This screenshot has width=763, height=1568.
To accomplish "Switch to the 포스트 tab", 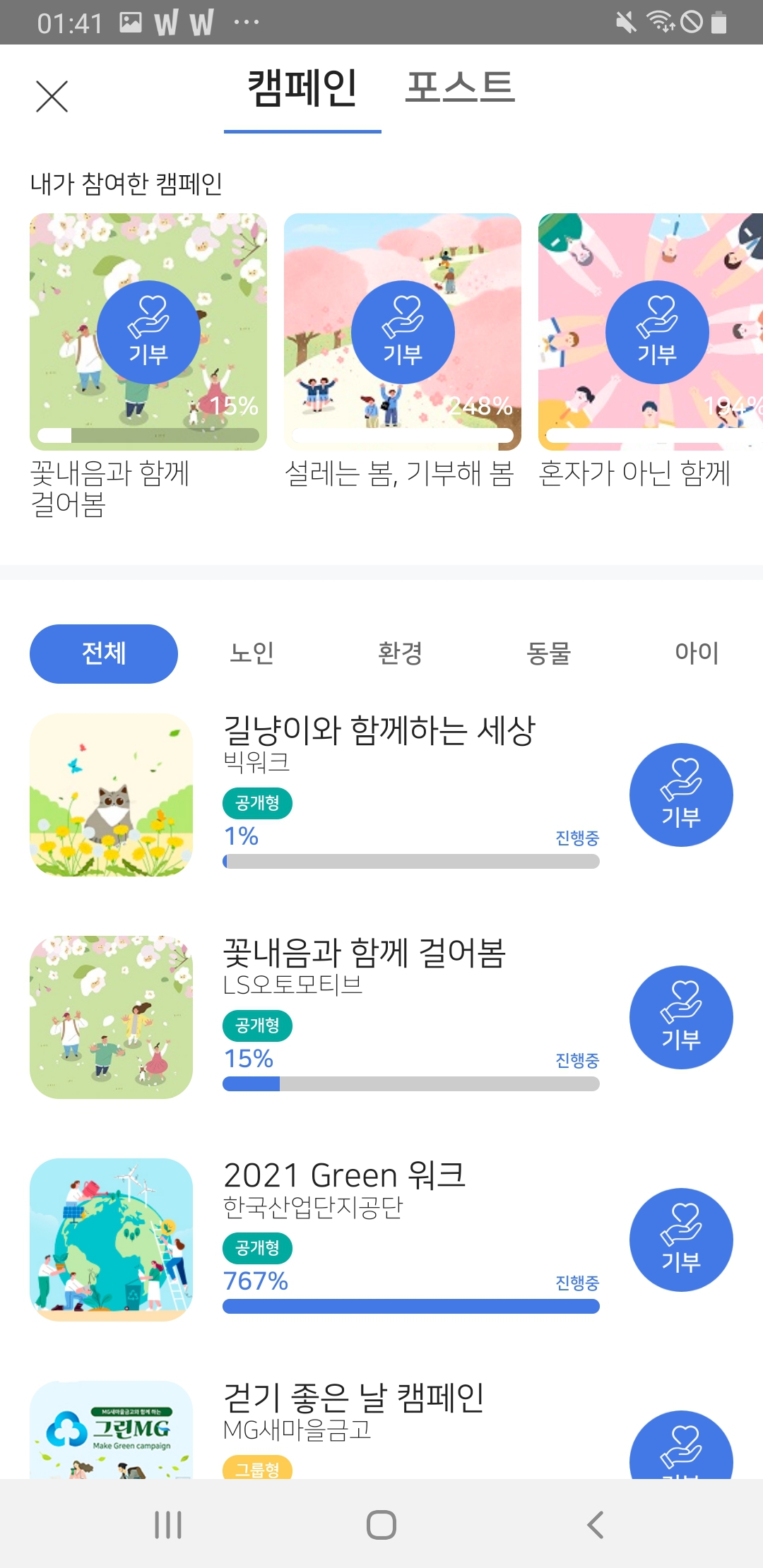I will tap(460, 88).
